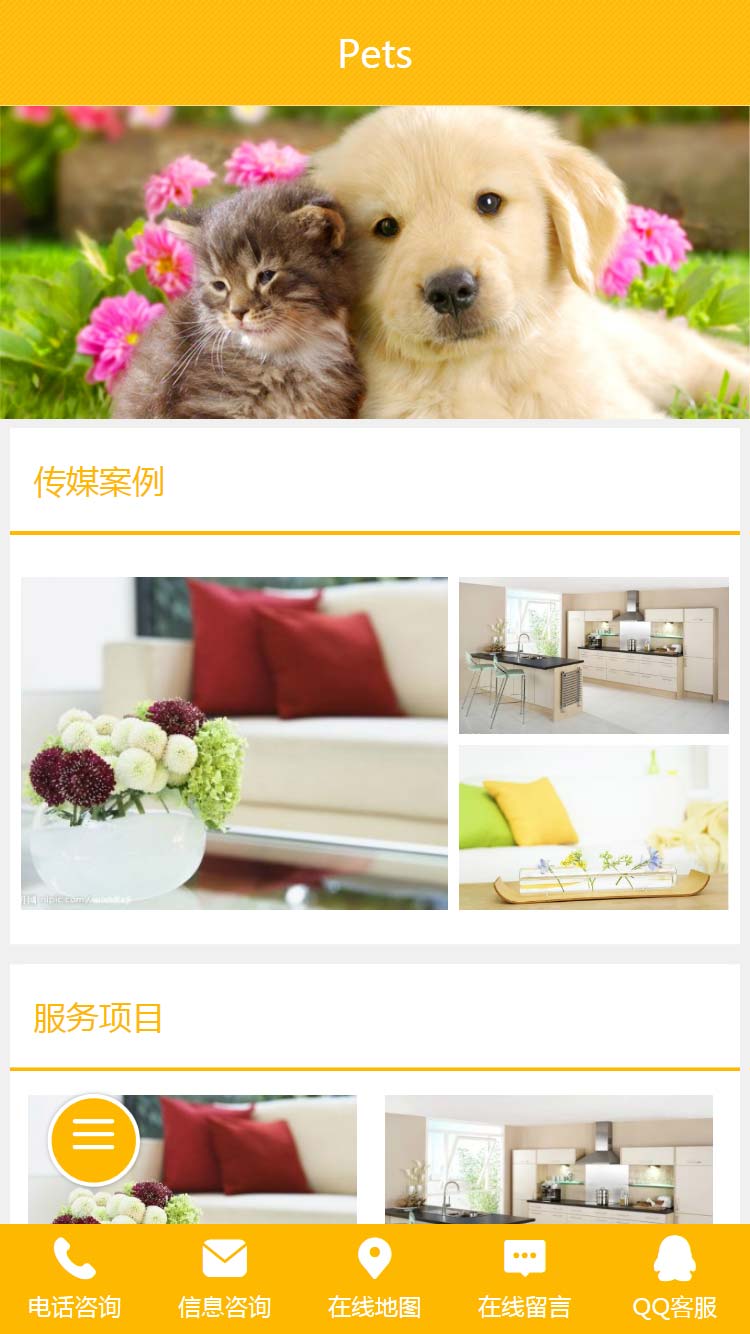750x1334 pixels.
Task: Tap 电话咨询 phone consultation
Action: click(x=75, y=1279)
